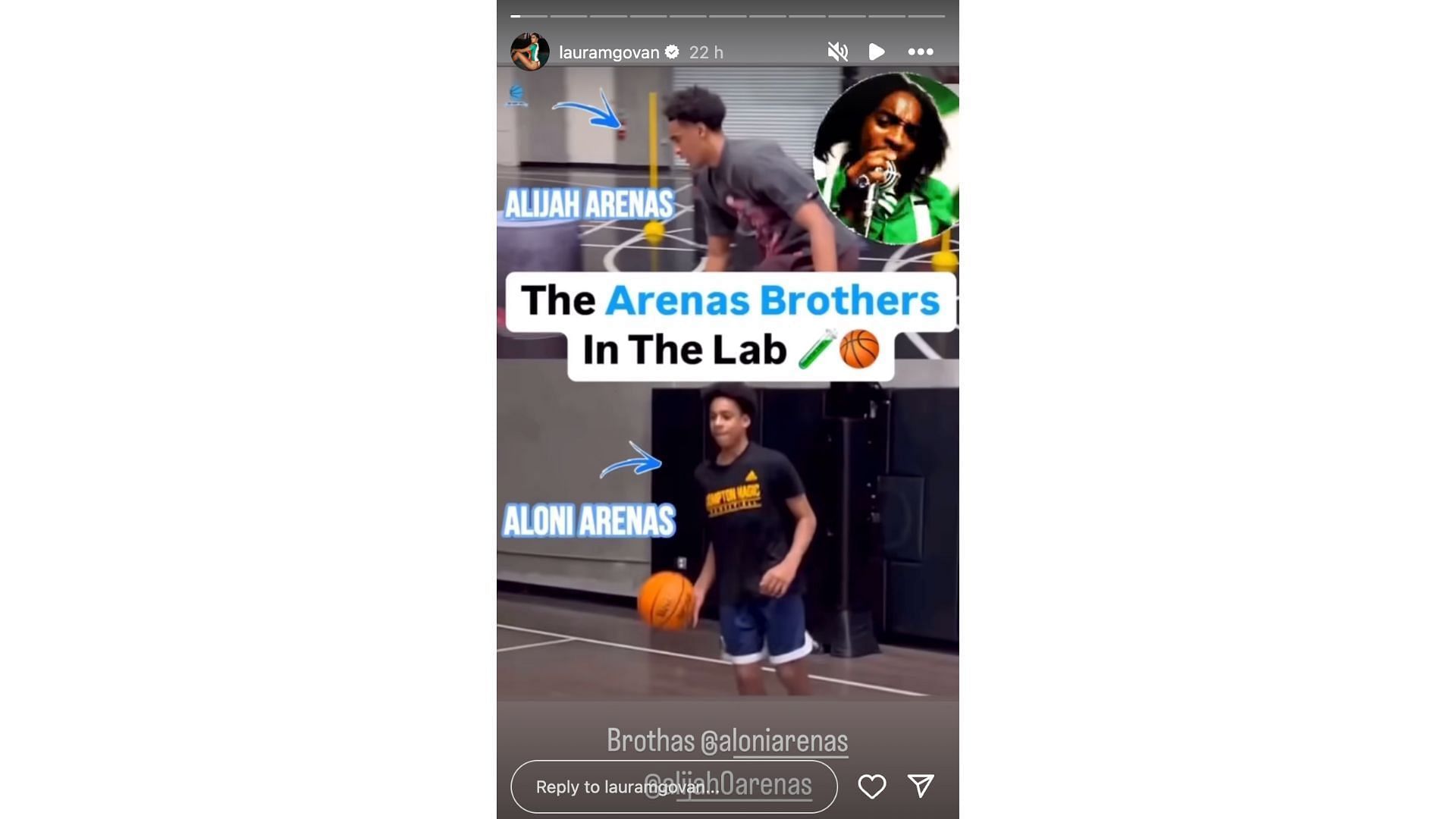Open the three-dot more options menu
Image resolution: width=1456 pixels, height=819 pixels.
coord(921,52)
